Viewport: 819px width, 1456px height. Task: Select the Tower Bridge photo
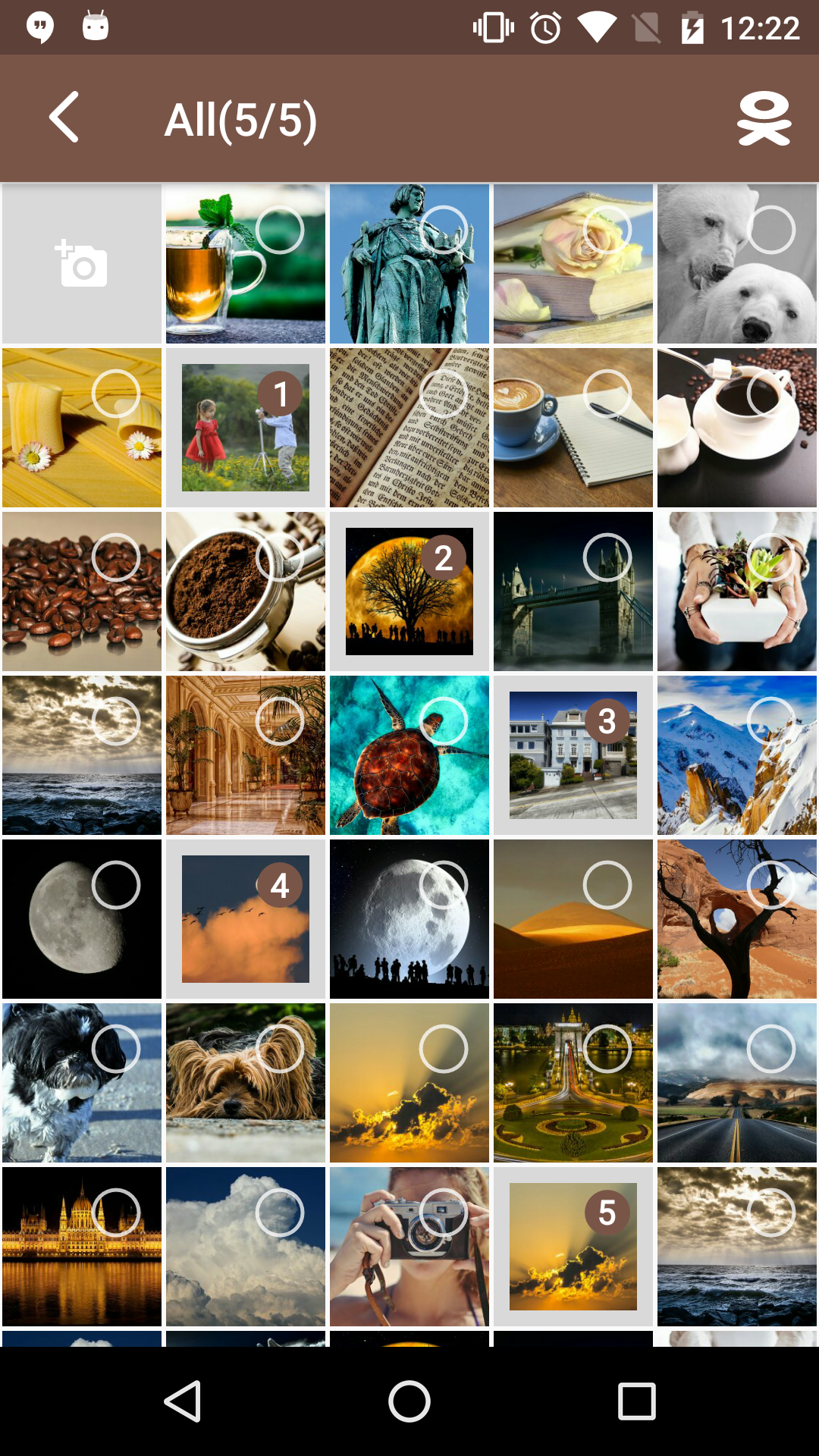click(x=573, y=591)
